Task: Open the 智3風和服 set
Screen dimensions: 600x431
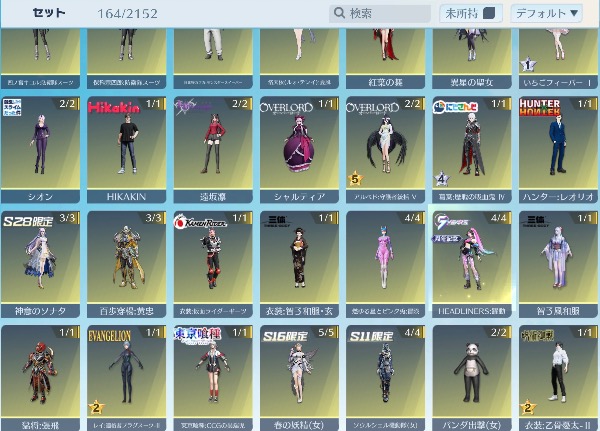Action: tap(558, 262)
